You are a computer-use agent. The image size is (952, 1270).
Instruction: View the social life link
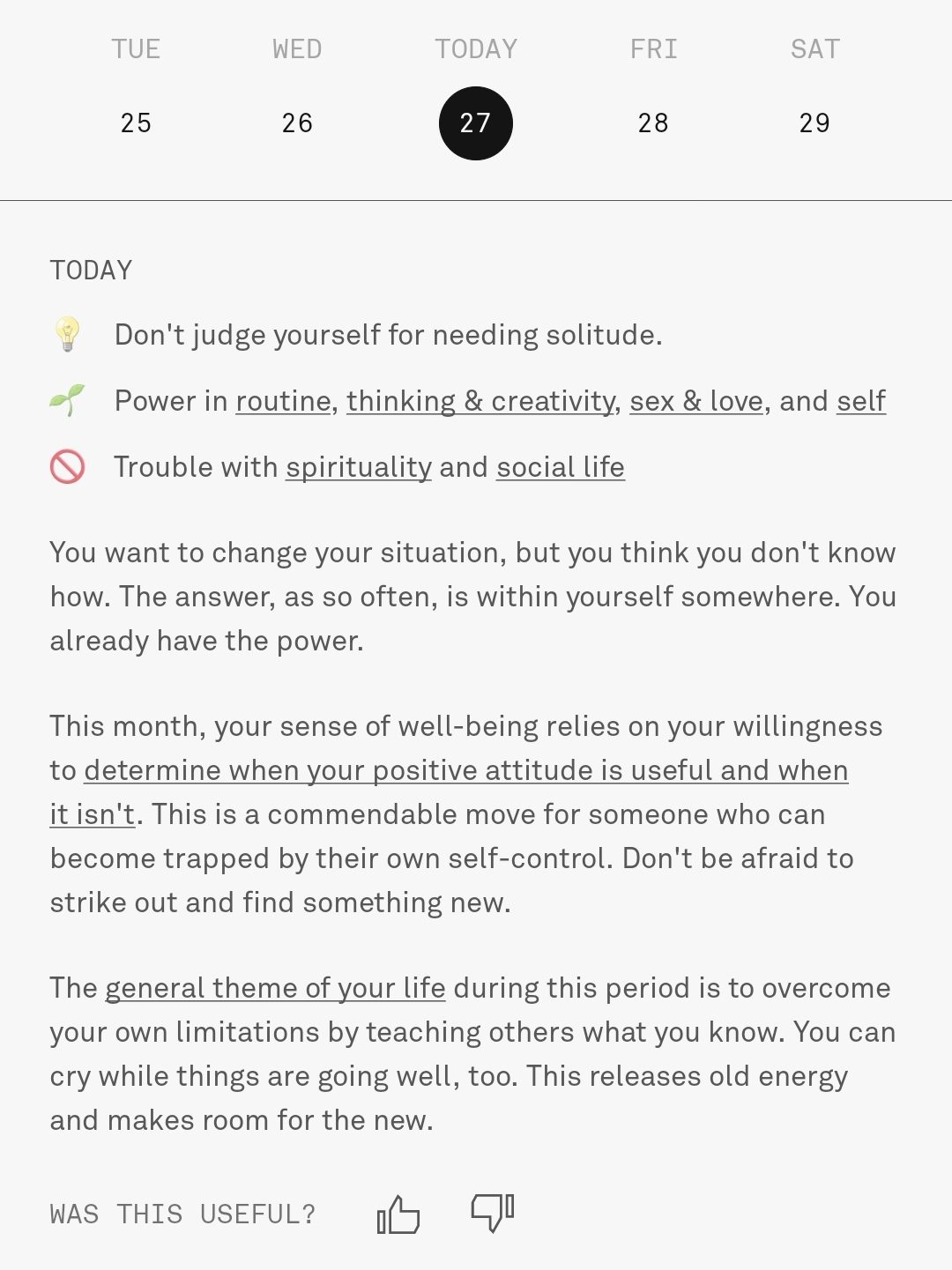560,467
